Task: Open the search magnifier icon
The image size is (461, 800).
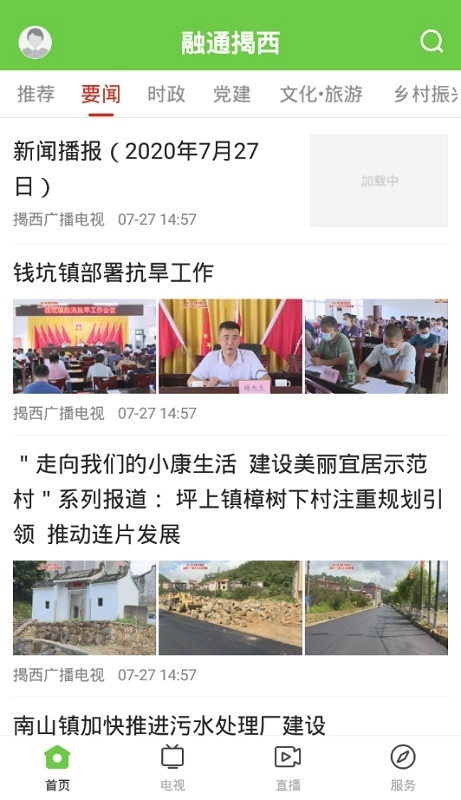Action: [431, 41]
